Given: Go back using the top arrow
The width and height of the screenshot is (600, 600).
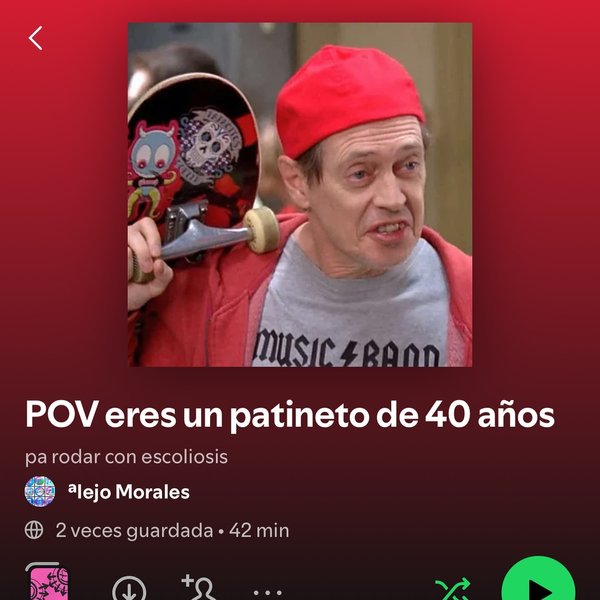Looking at the screenshot, I should click(36, 38).
